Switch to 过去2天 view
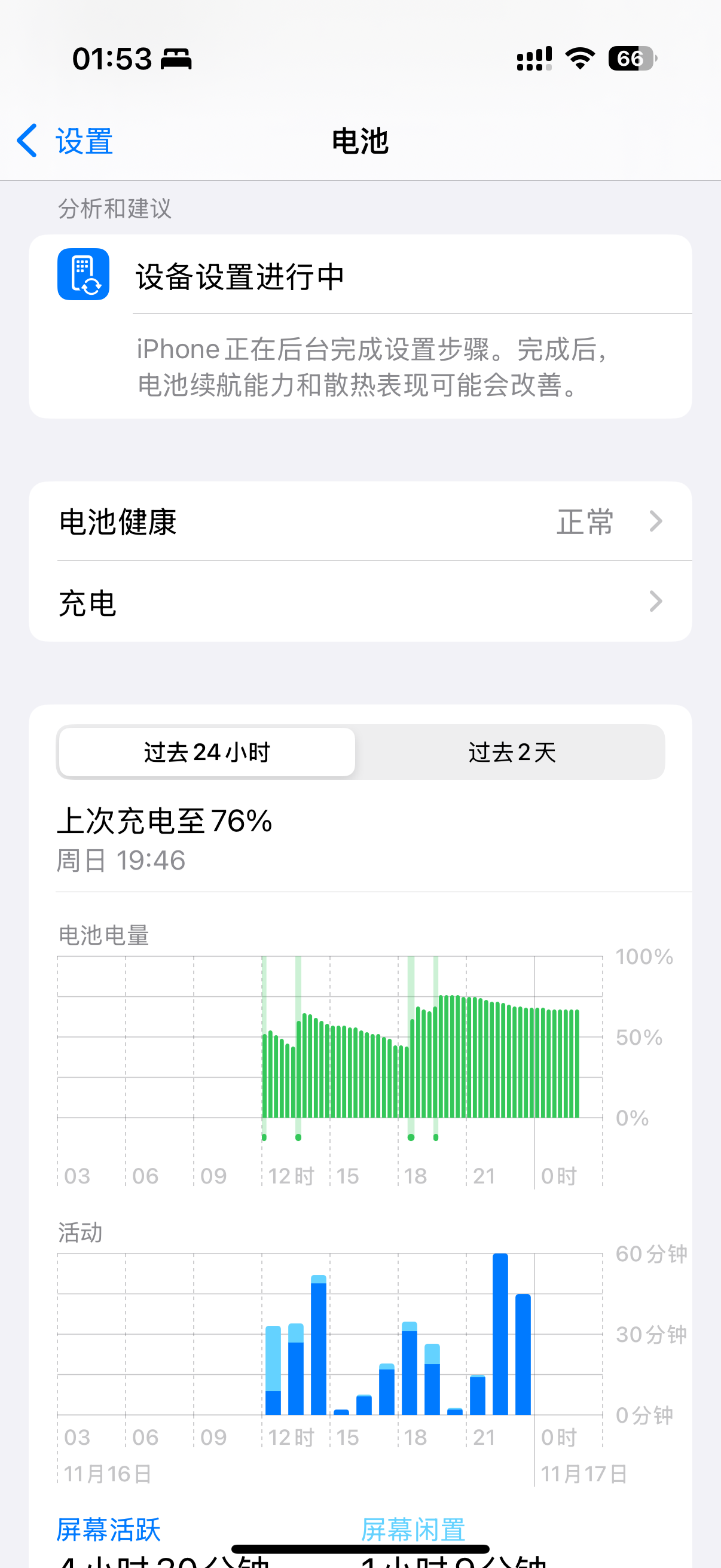721x1568 pixels. point(511,752)
